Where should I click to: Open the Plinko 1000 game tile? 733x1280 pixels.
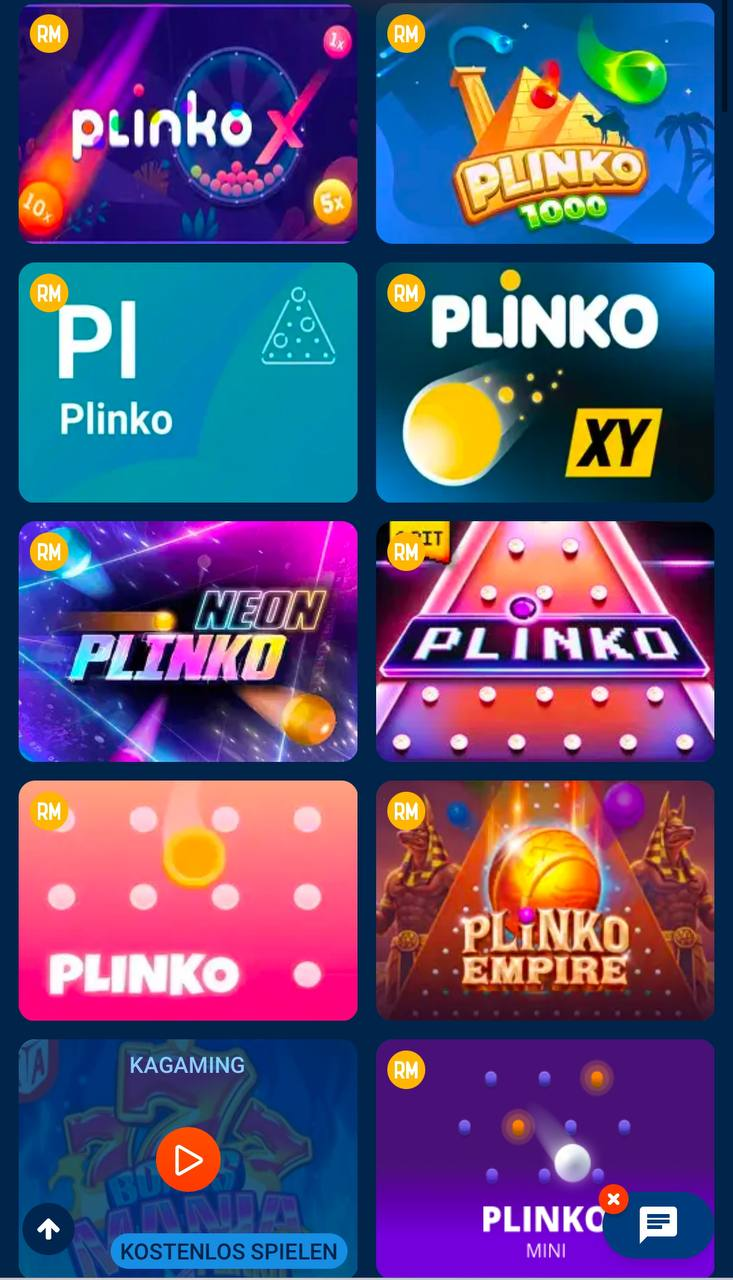[545, 124]
